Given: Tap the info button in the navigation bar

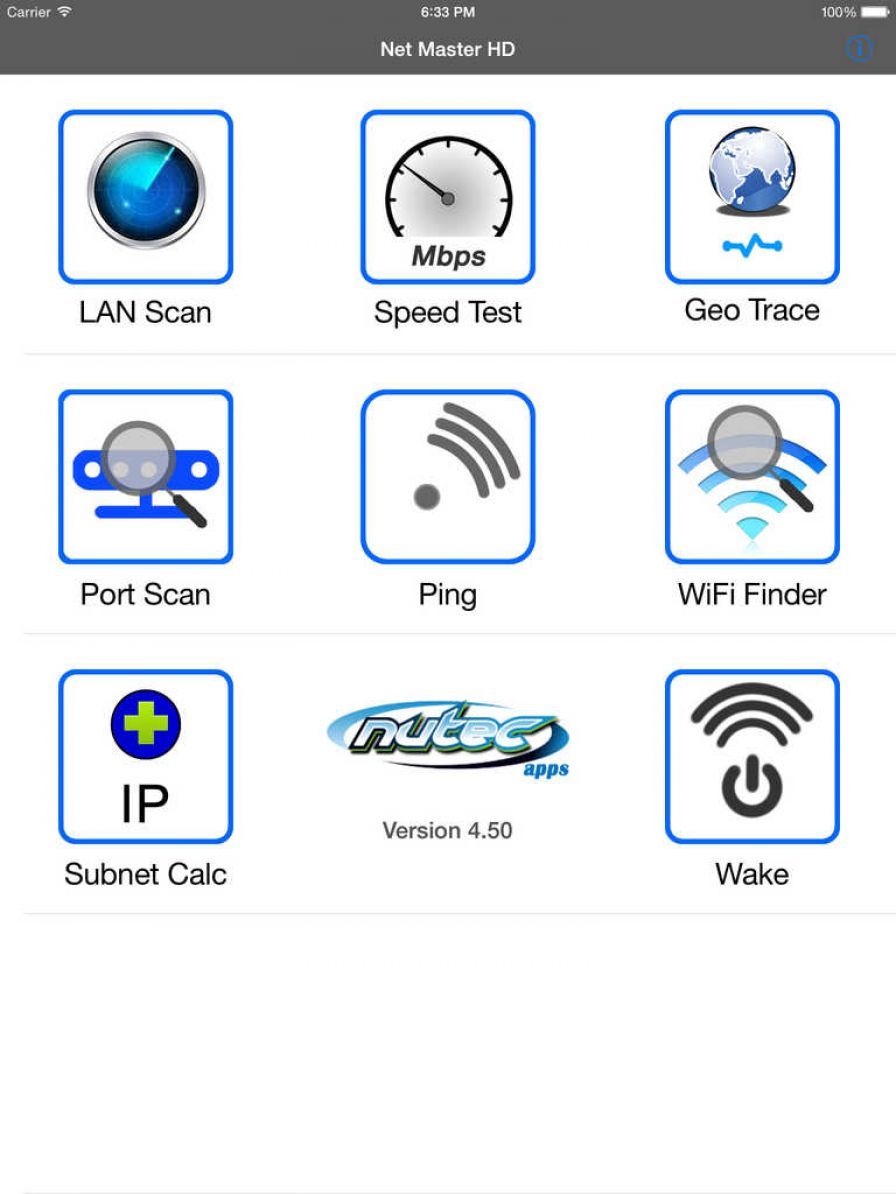Looking at the screenshot, I should point(858,48).
